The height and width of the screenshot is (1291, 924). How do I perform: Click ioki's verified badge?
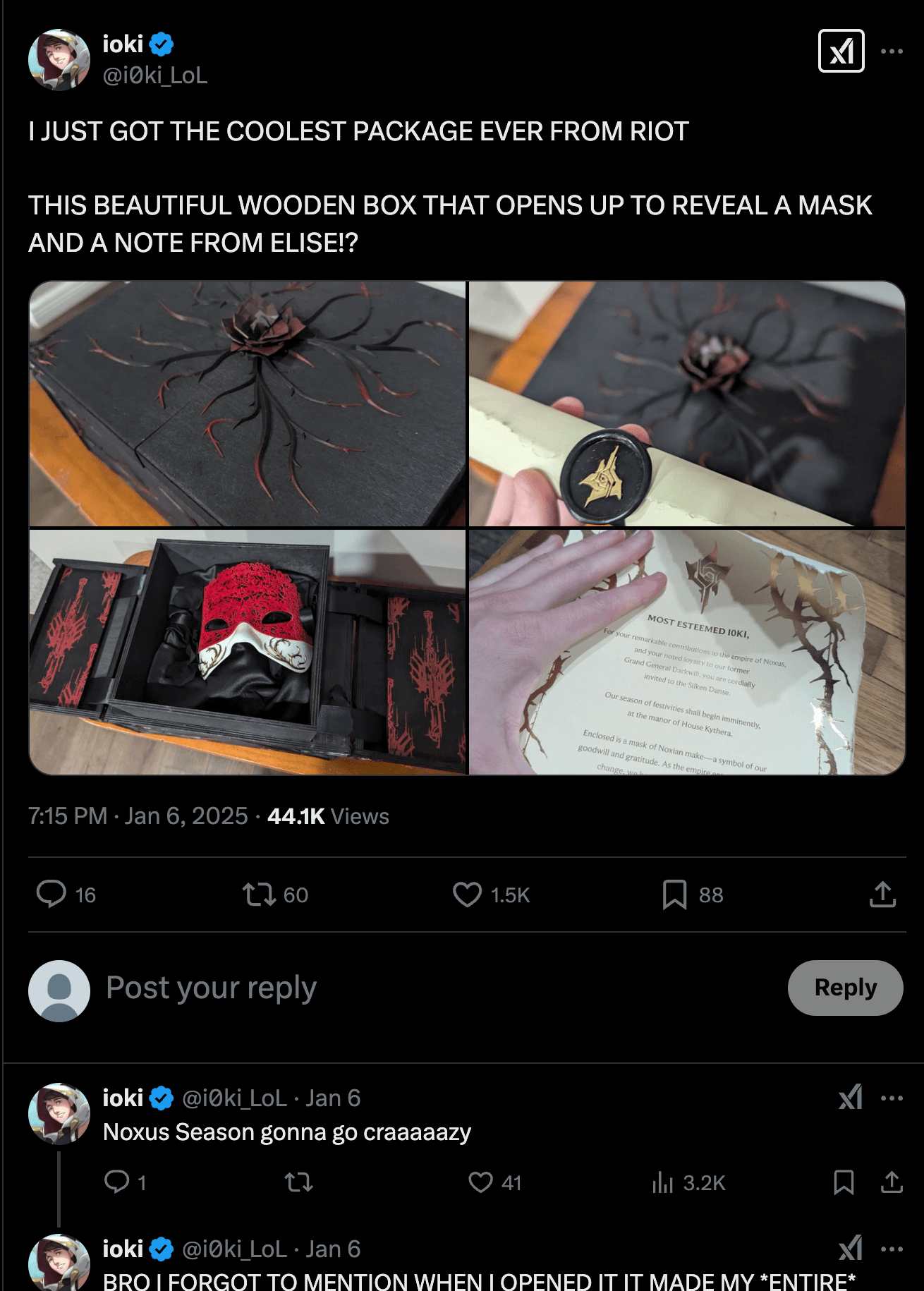pos(162,42)
